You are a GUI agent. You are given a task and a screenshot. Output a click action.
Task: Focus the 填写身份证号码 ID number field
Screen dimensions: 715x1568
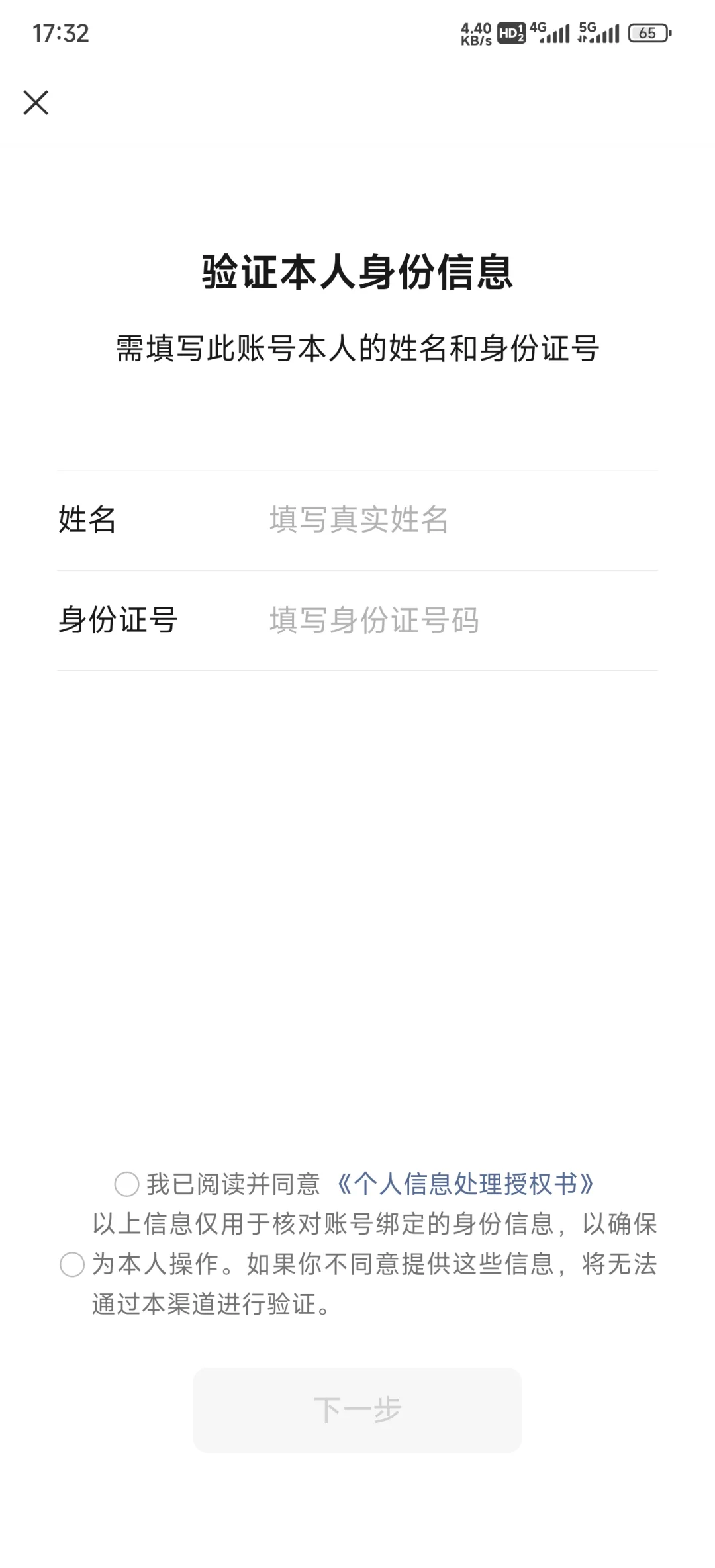pos(463,621)
